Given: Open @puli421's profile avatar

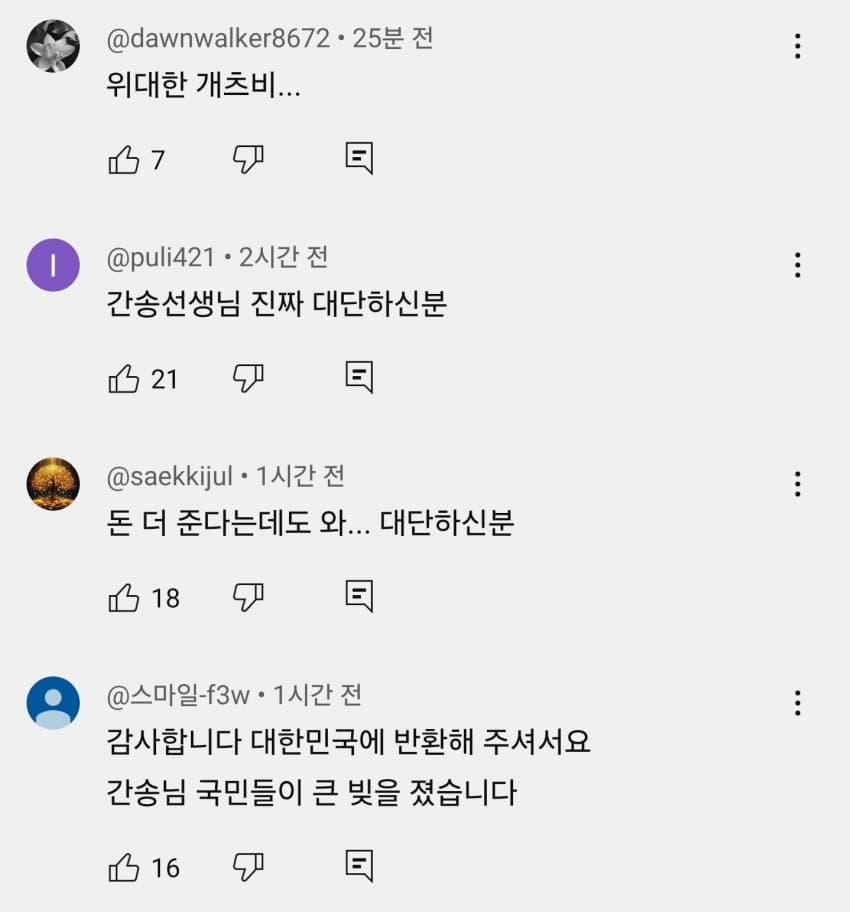Looking at the screenshot, I should [53, 265].
